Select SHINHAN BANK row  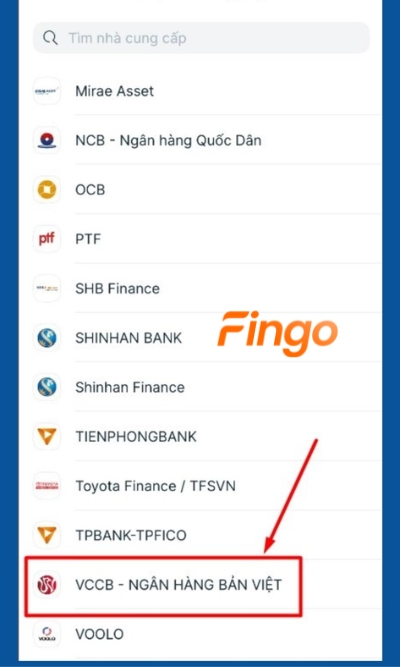click(200, 338)
